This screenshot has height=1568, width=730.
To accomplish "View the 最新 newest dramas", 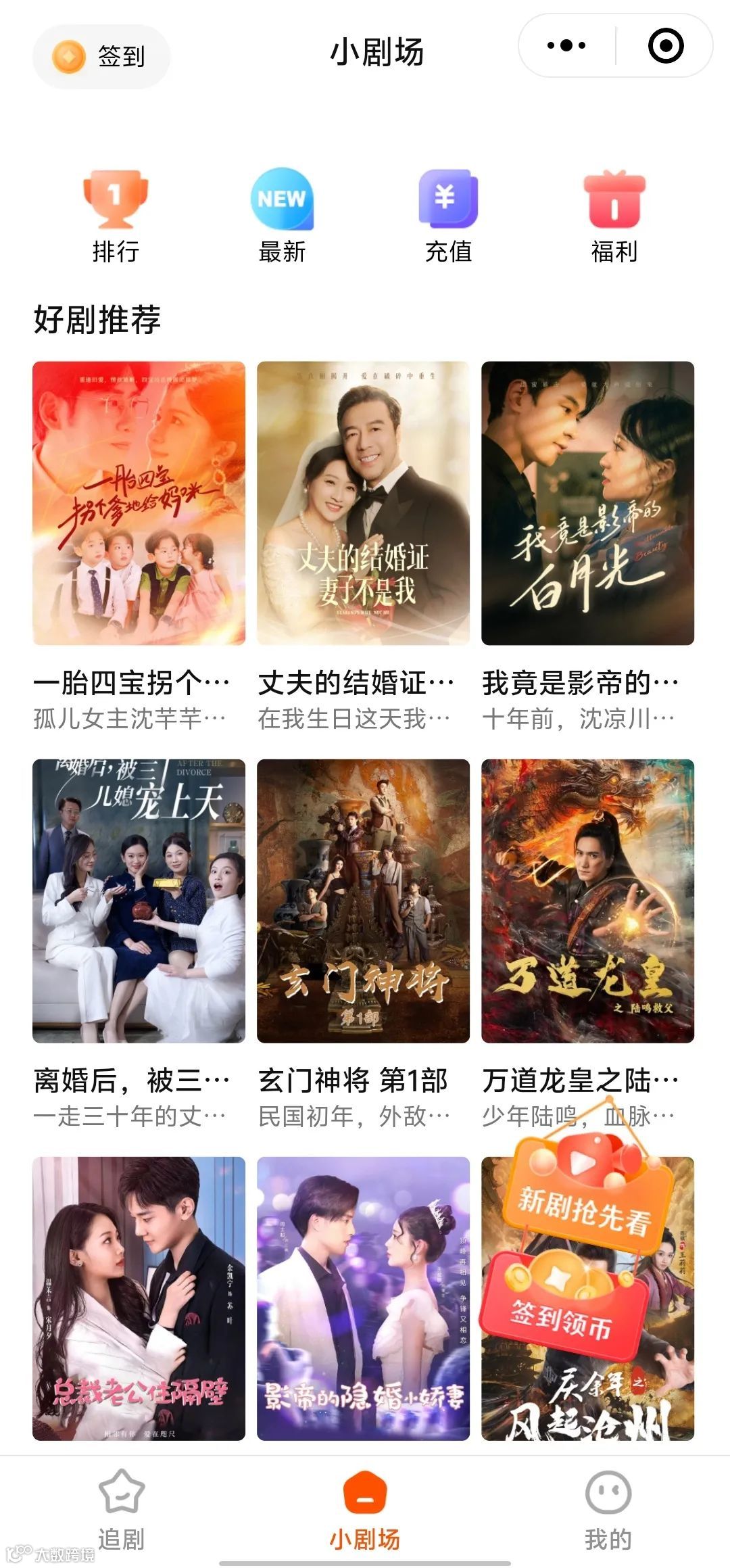I will coord(282,216).
